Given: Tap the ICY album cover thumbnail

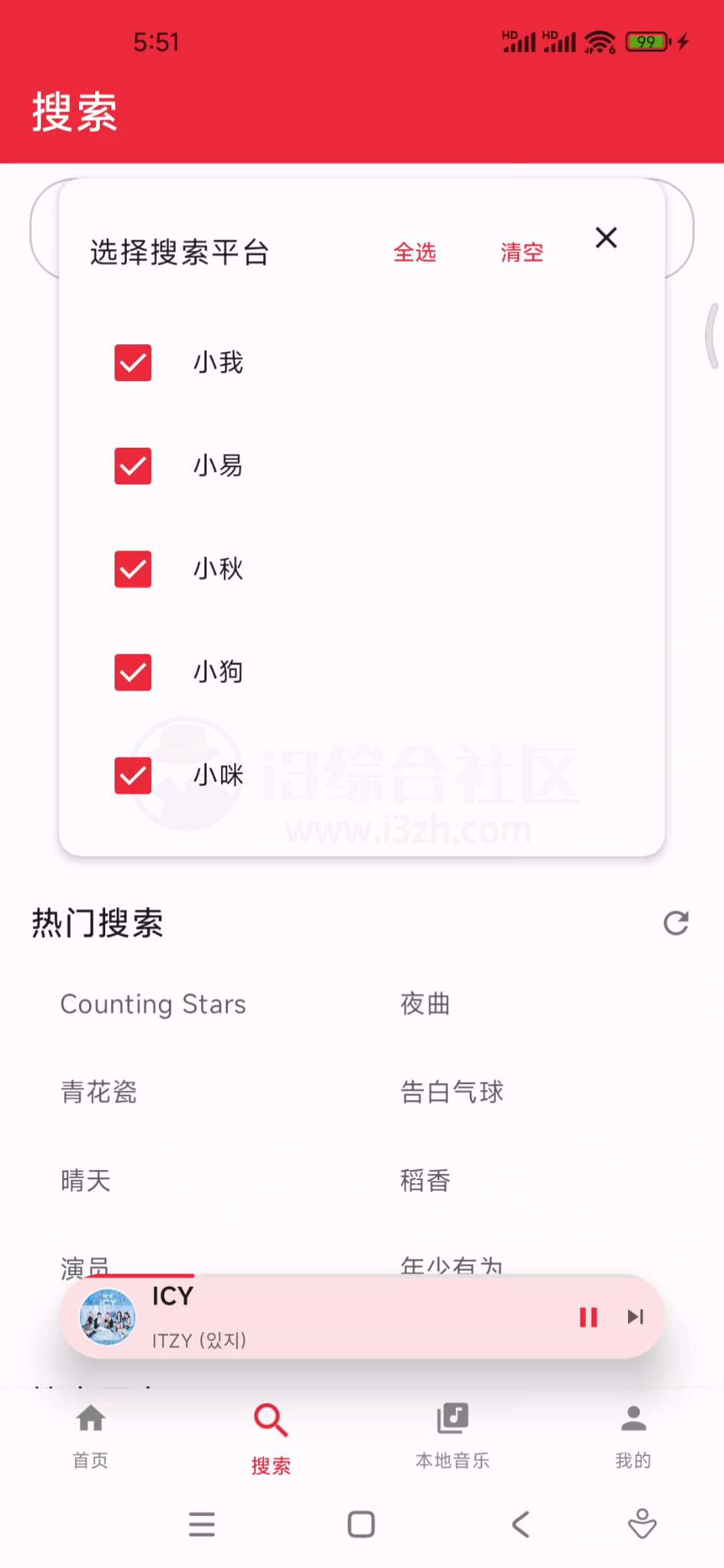Looking at the screenshot, I should coord(107,1317).
